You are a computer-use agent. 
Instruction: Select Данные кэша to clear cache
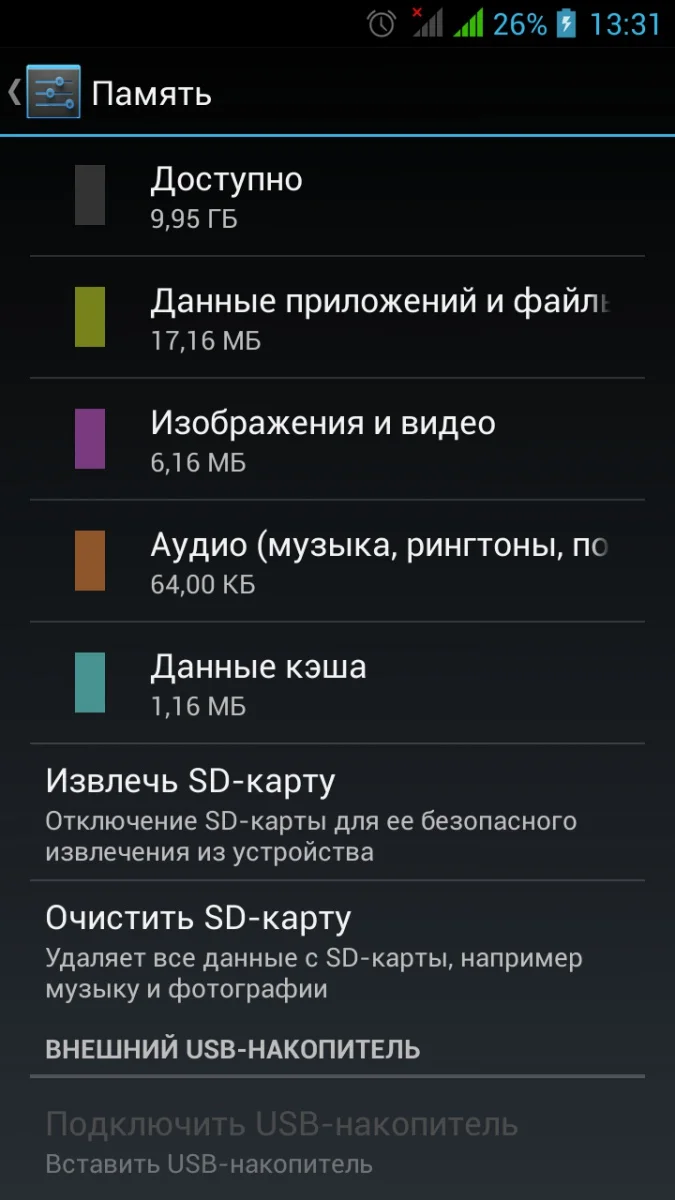[337, 684]
